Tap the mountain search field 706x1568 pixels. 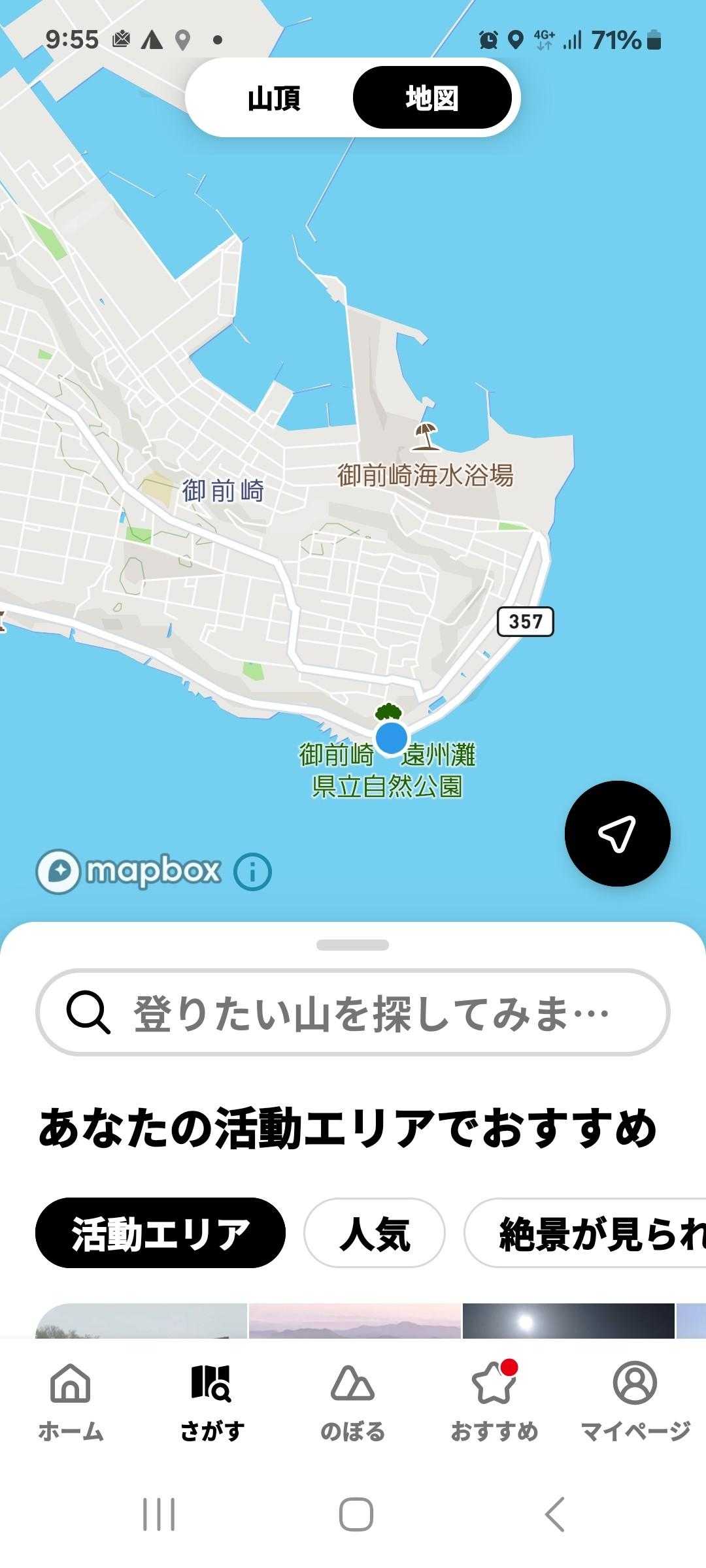tap(353, 1013)
